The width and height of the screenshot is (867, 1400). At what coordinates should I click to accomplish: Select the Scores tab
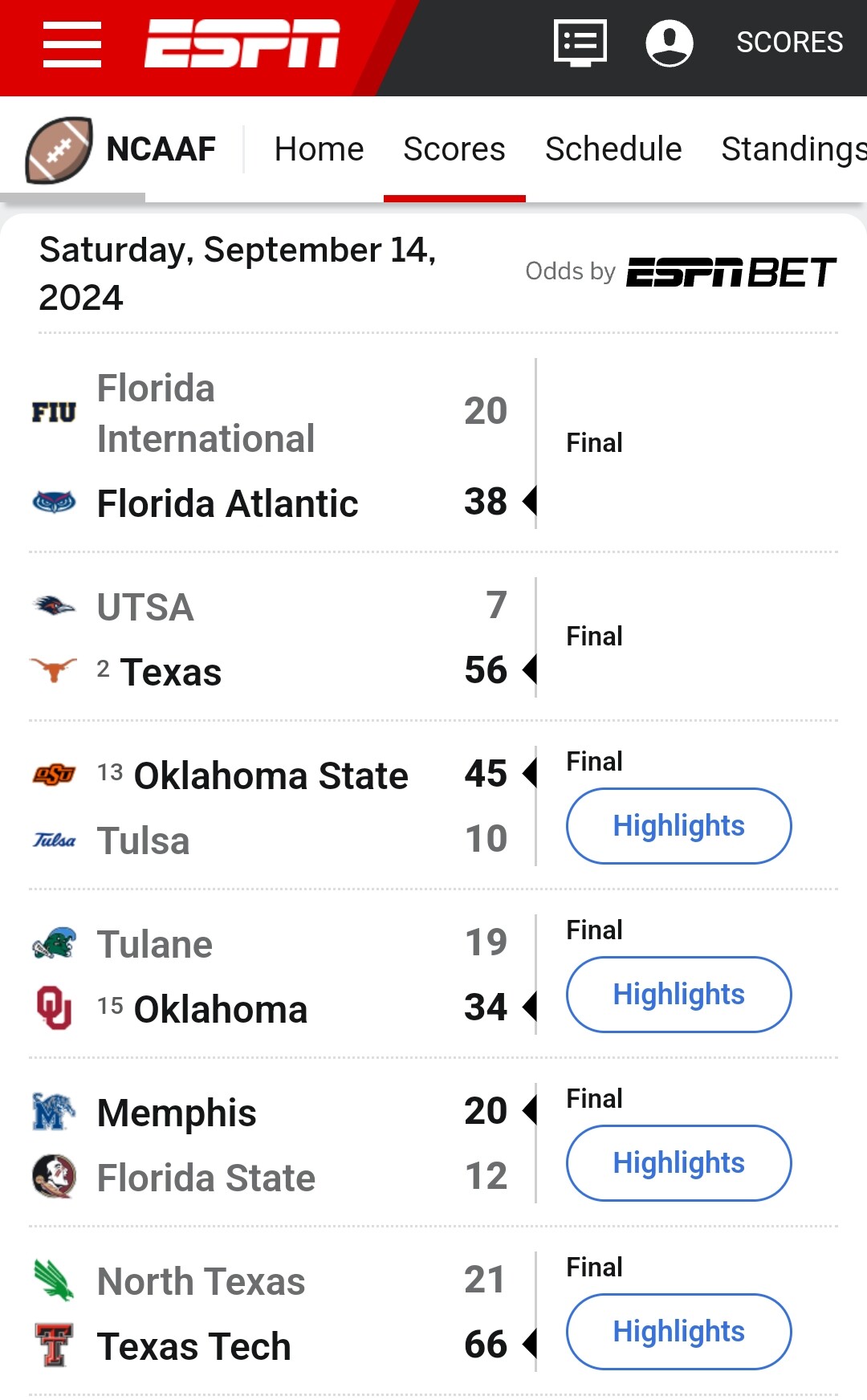coord(454,149)
